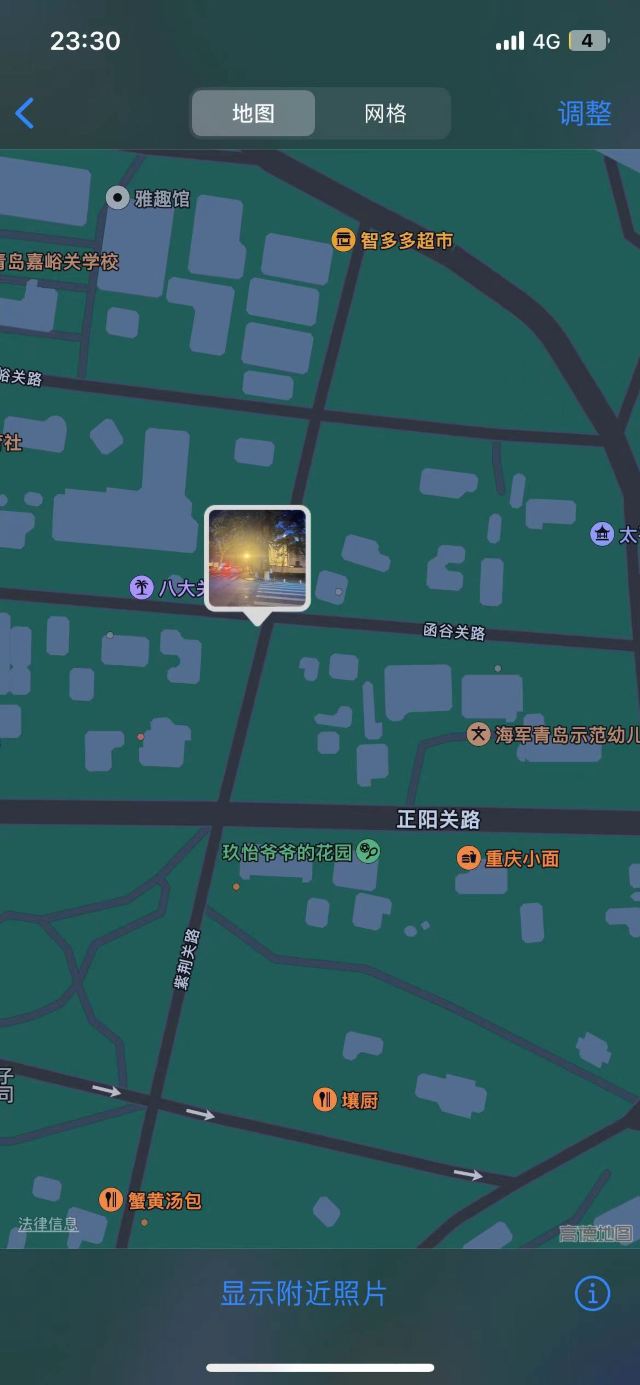Screen dimensions: 640x1385
Task: Open the 法律信息 legal link
Action: (48, 1224)
